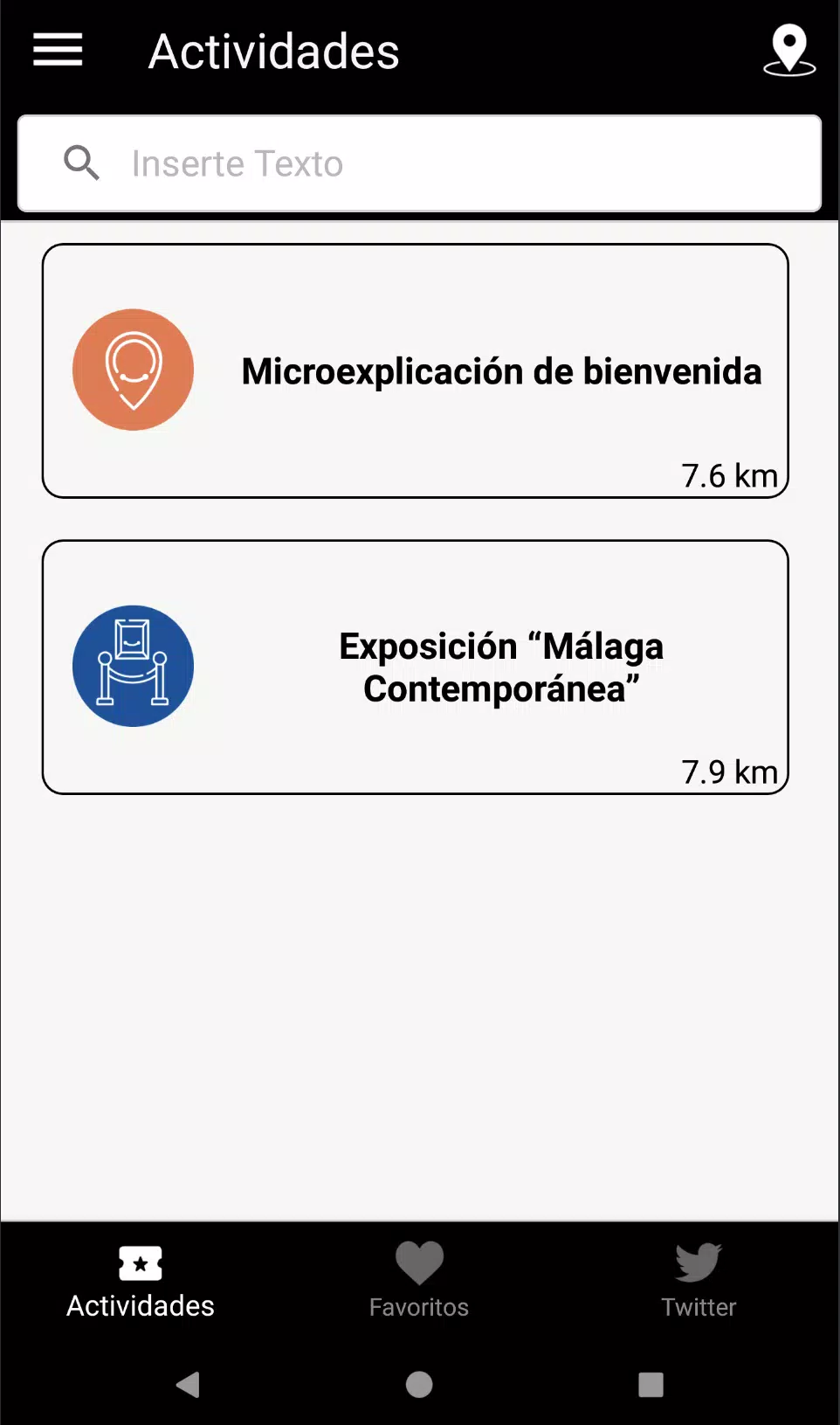This screenshot has height=1425, width=840.
Task: Tap the system home button
Action: 419,1385
